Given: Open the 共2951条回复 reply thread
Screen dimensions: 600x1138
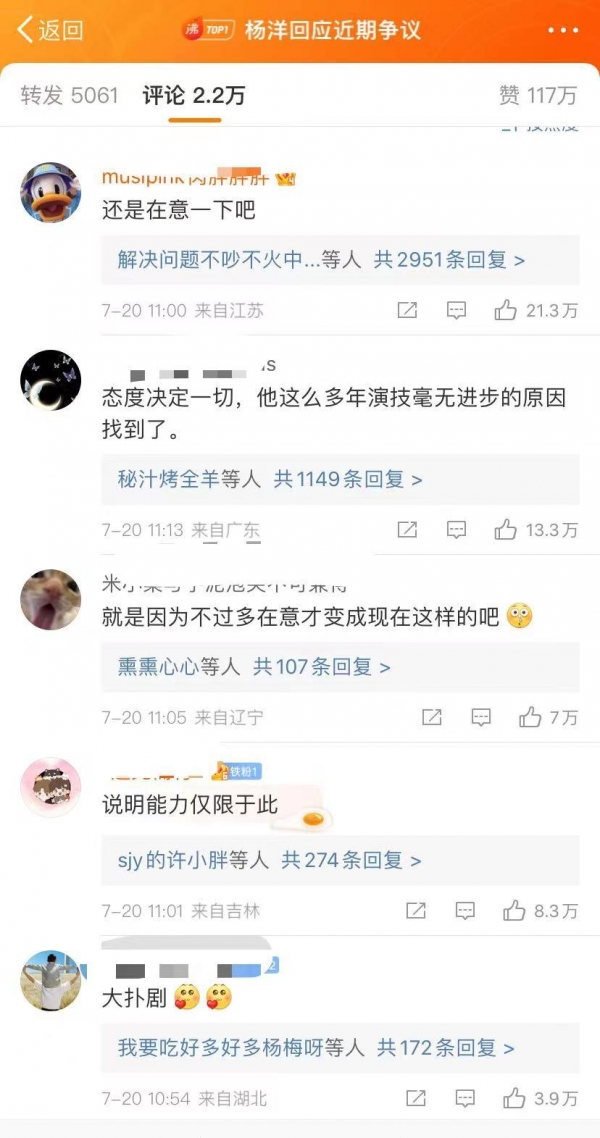Looking at the screenshot, I should tap(449, 260).
